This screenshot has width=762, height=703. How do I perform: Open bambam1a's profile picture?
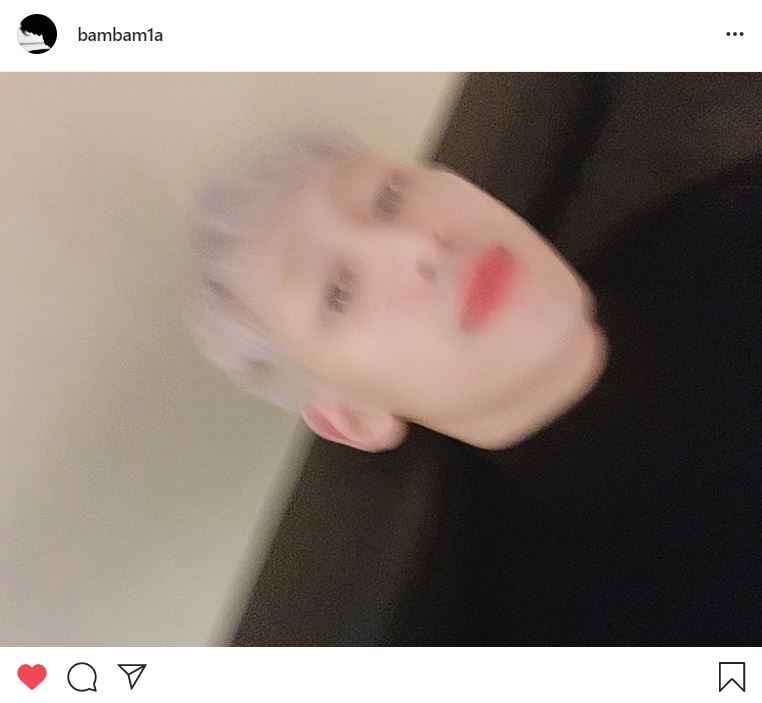point(37,34)
